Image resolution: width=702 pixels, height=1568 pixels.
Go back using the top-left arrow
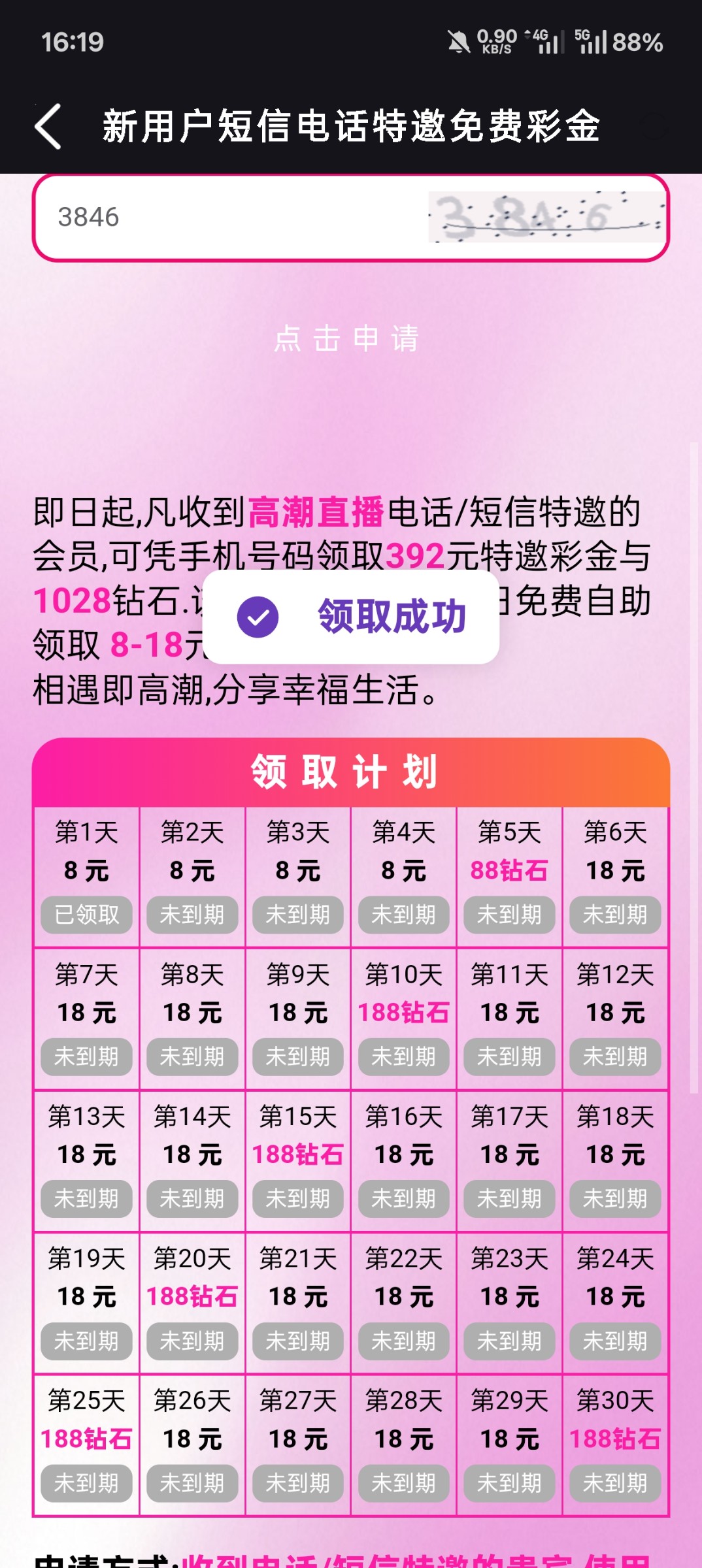(x=48, y=126)
